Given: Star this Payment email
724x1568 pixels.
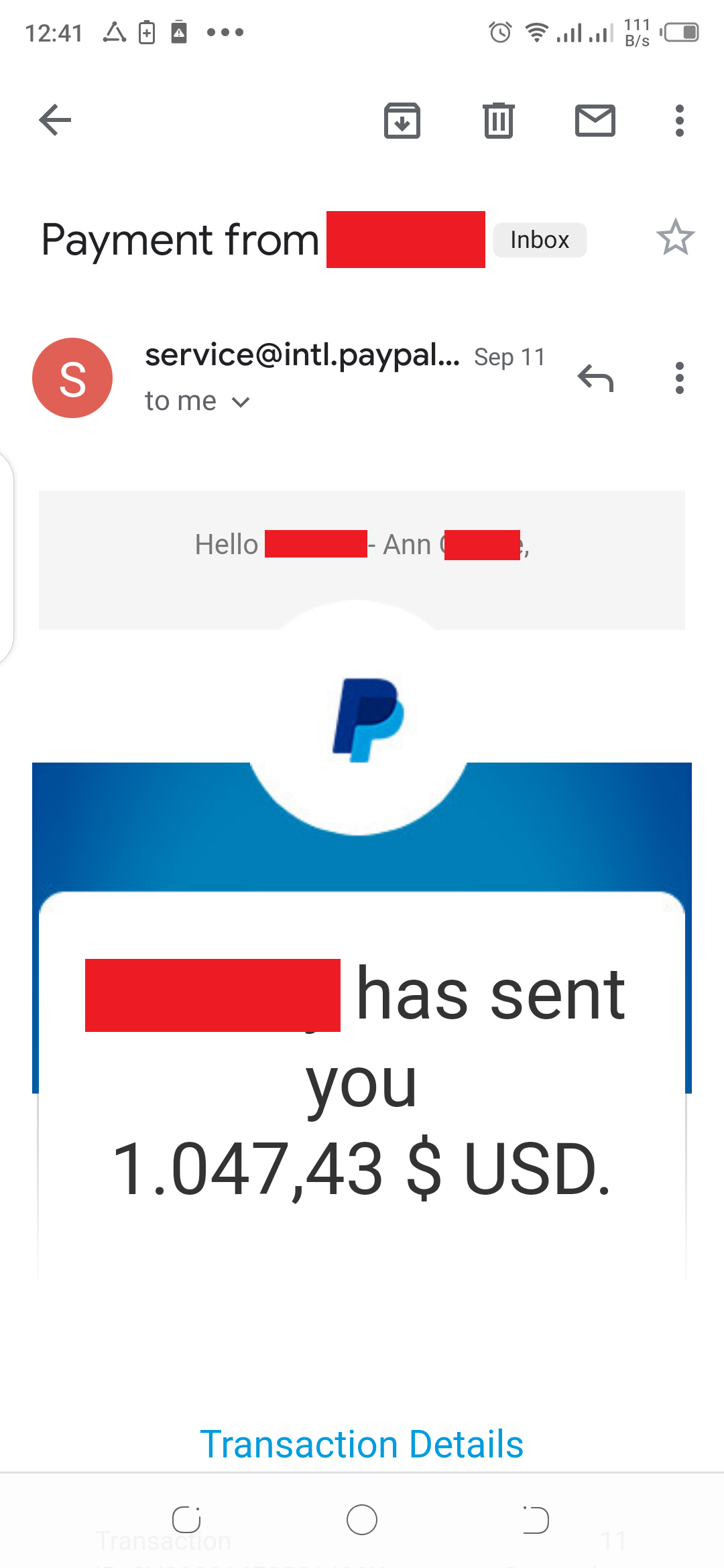Looking at the screenshot, I should pos(675,238).
